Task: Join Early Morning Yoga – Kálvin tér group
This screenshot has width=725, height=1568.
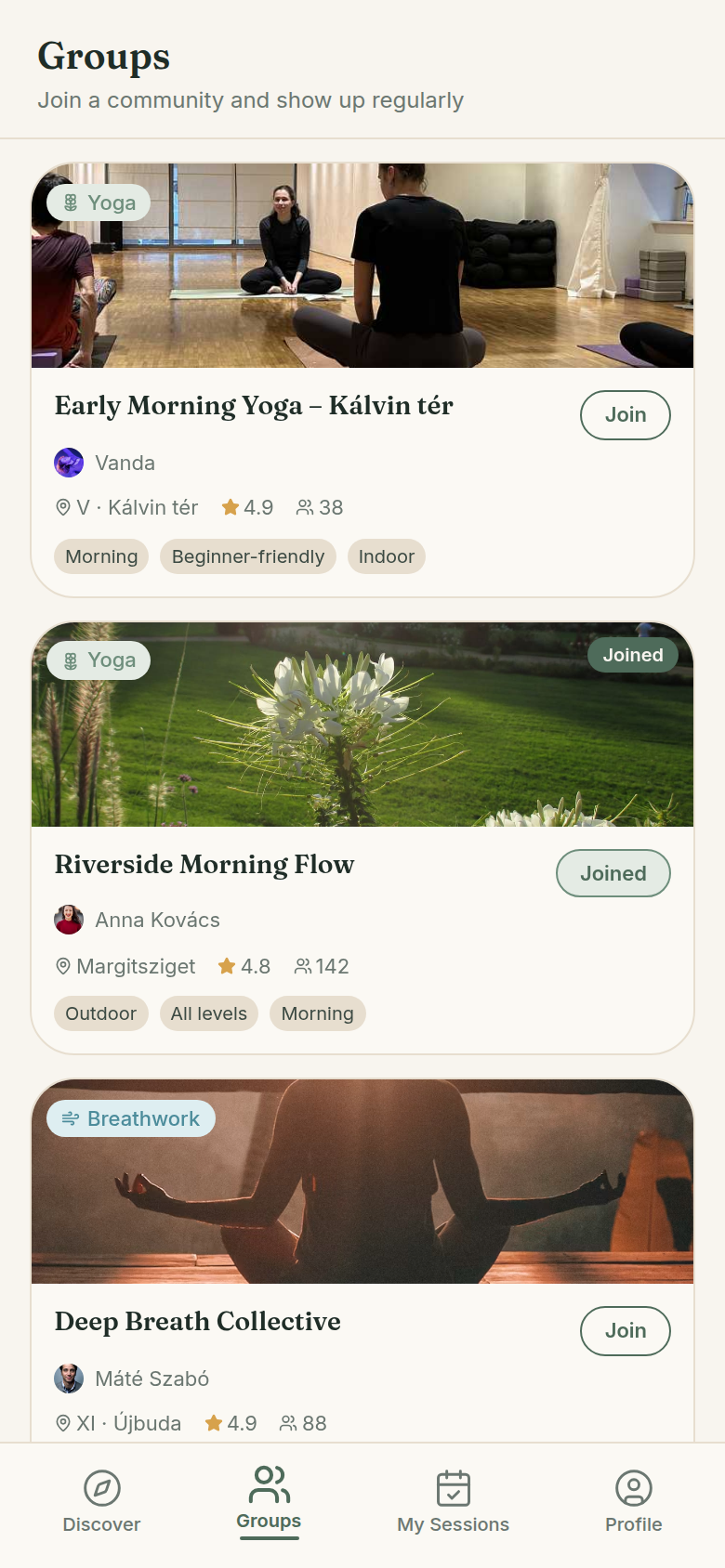Action: (626, 415)
